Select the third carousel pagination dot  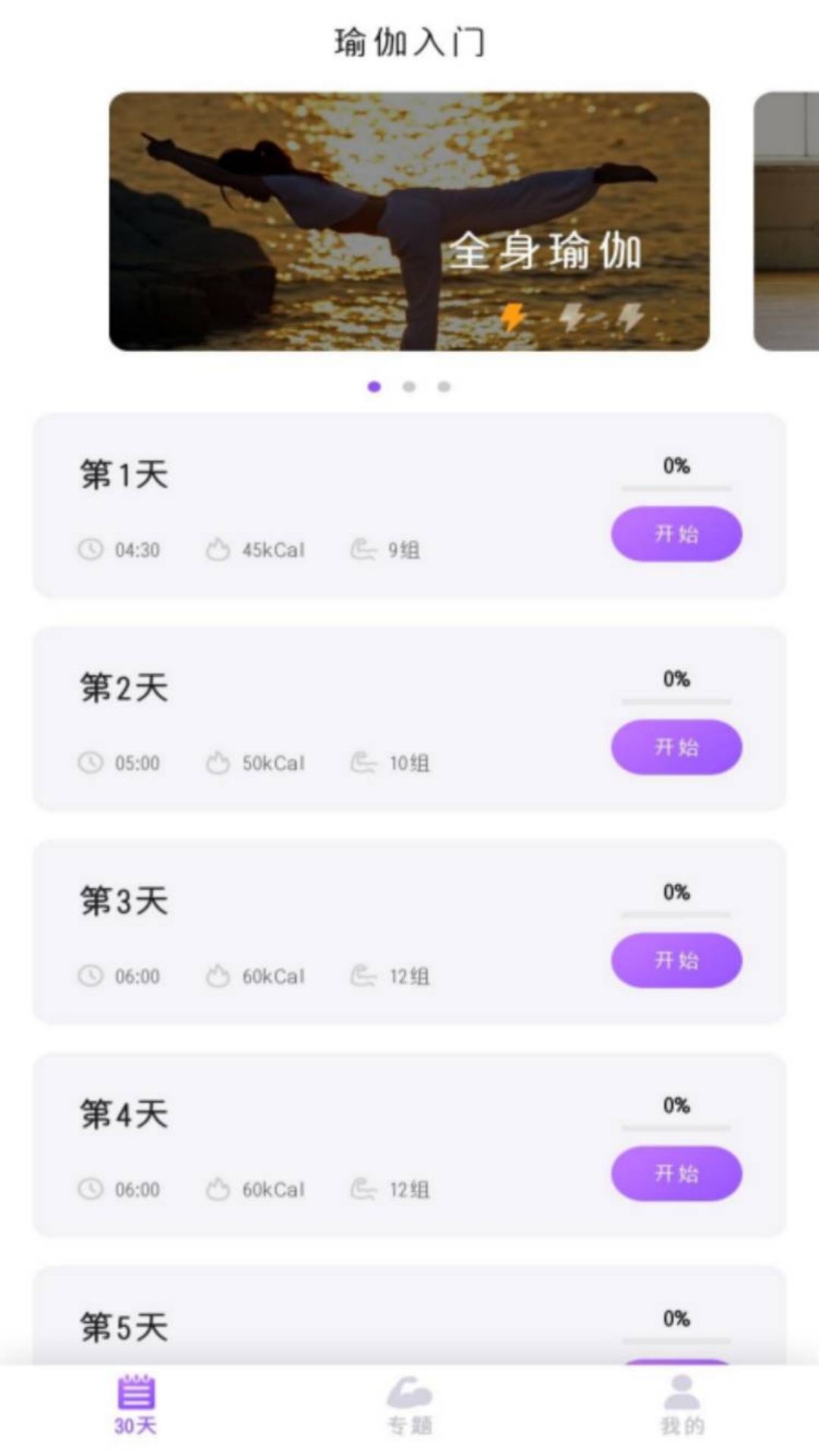click(443, 386)
